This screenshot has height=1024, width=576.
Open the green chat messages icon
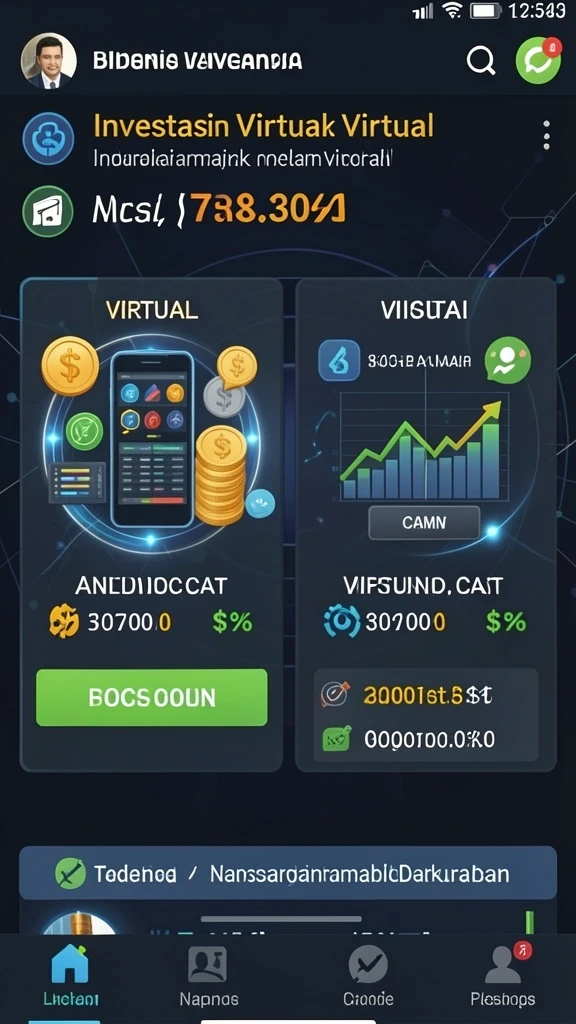pyautogui.click(x=538, y=61)
